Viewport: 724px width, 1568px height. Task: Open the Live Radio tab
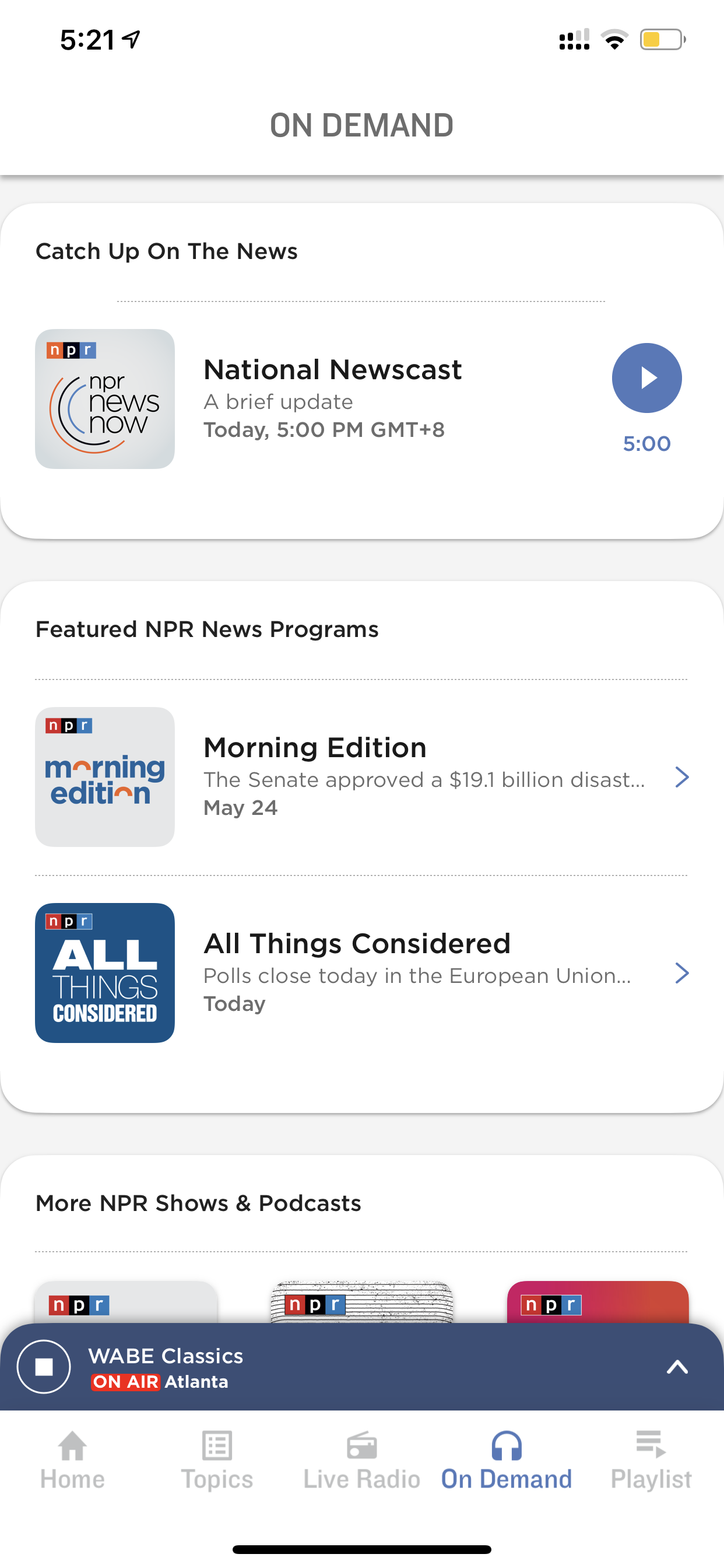362,1460
